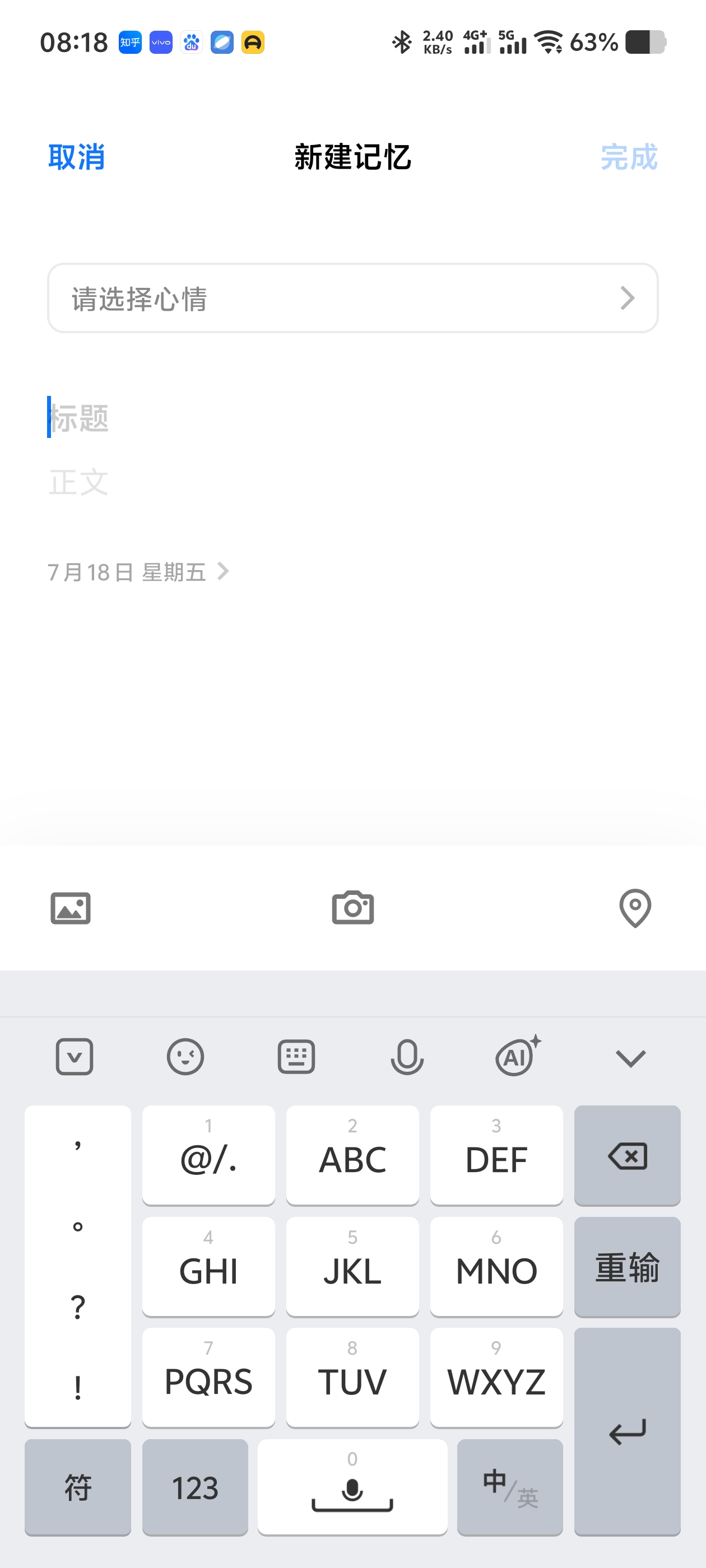Open the camera to take a photo

tap(352, 908)
